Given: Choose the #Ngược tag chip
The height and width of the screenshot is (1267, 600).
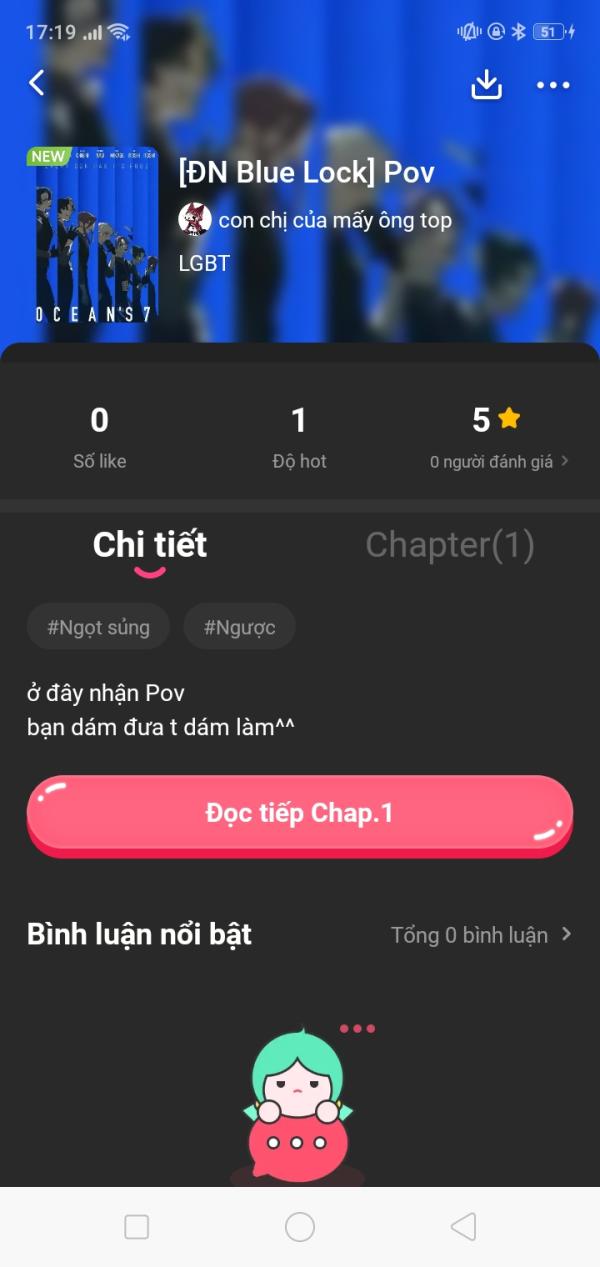Looking at the screenshot, I should [239, 627].
